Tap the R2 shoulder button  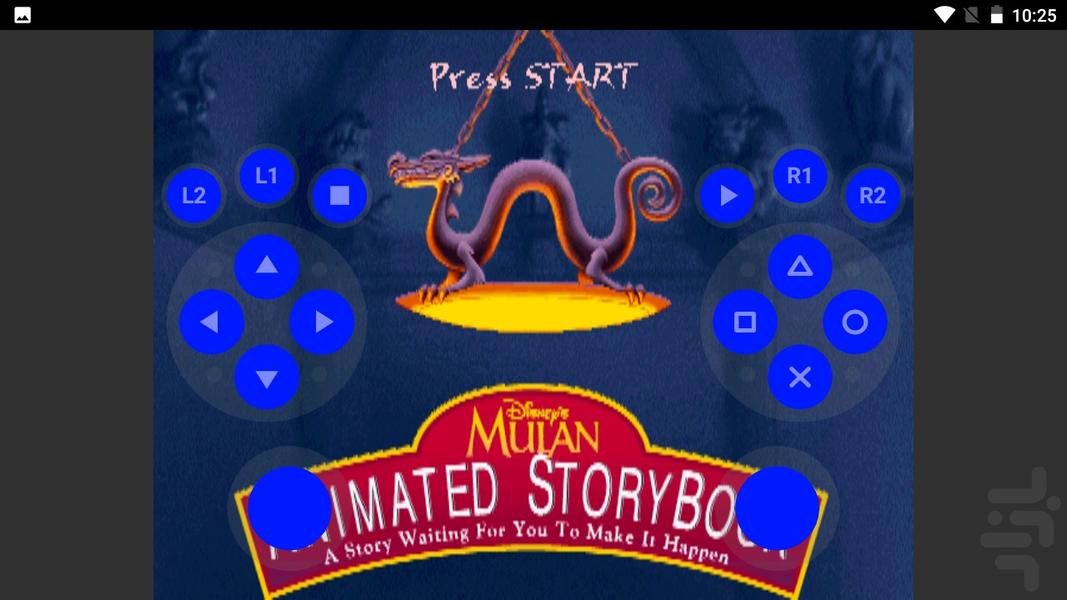(872, 195)
